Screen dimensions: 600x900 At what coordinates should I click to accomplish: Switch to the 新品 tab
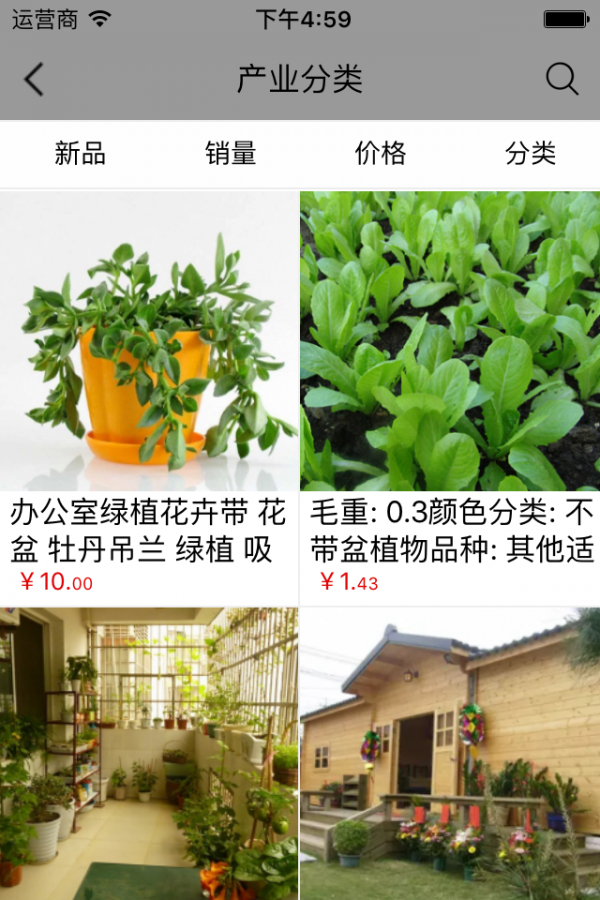click(x=80, y=153)
